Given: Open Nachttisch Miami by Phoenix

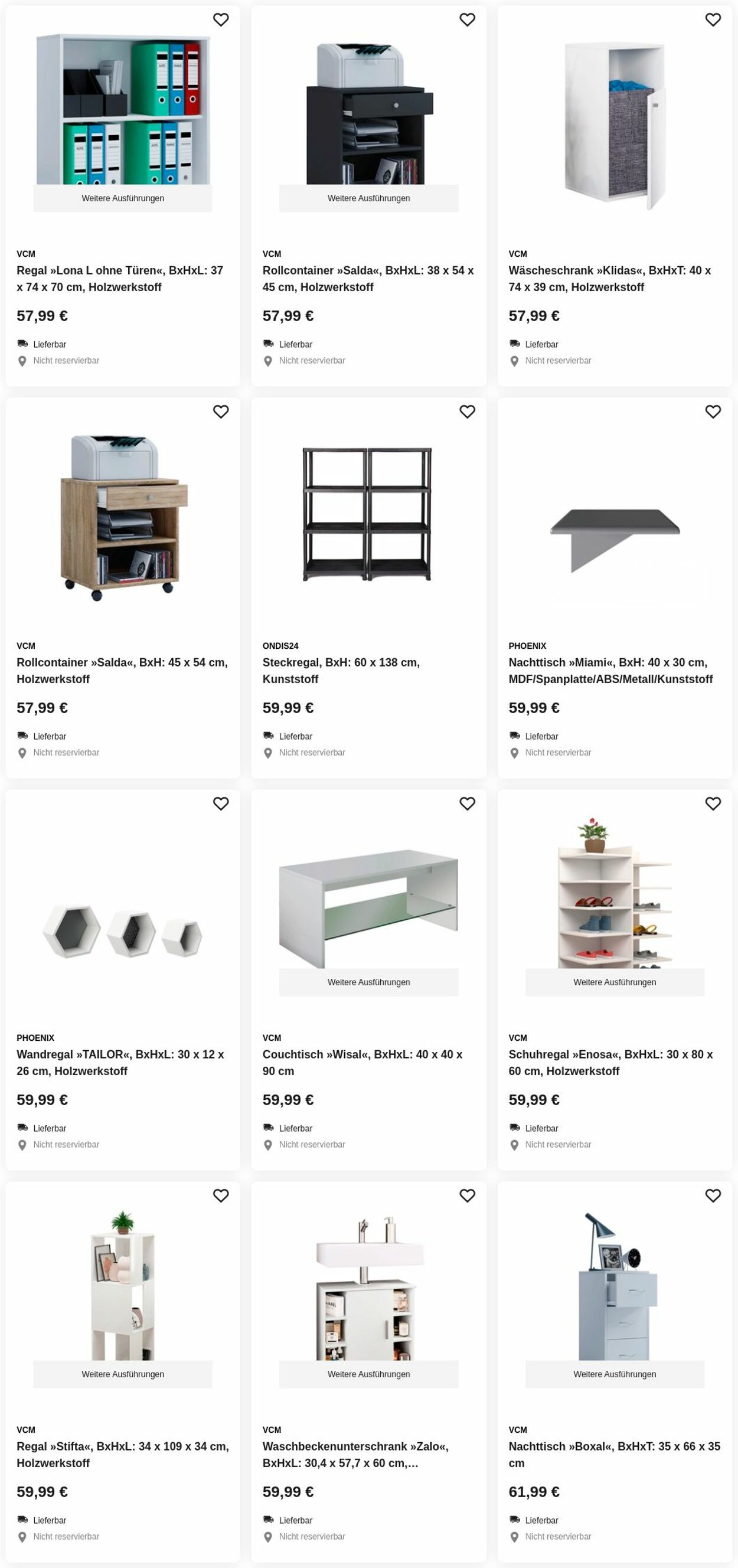Looking at the screenshot, I should click(x=610, y=670).
